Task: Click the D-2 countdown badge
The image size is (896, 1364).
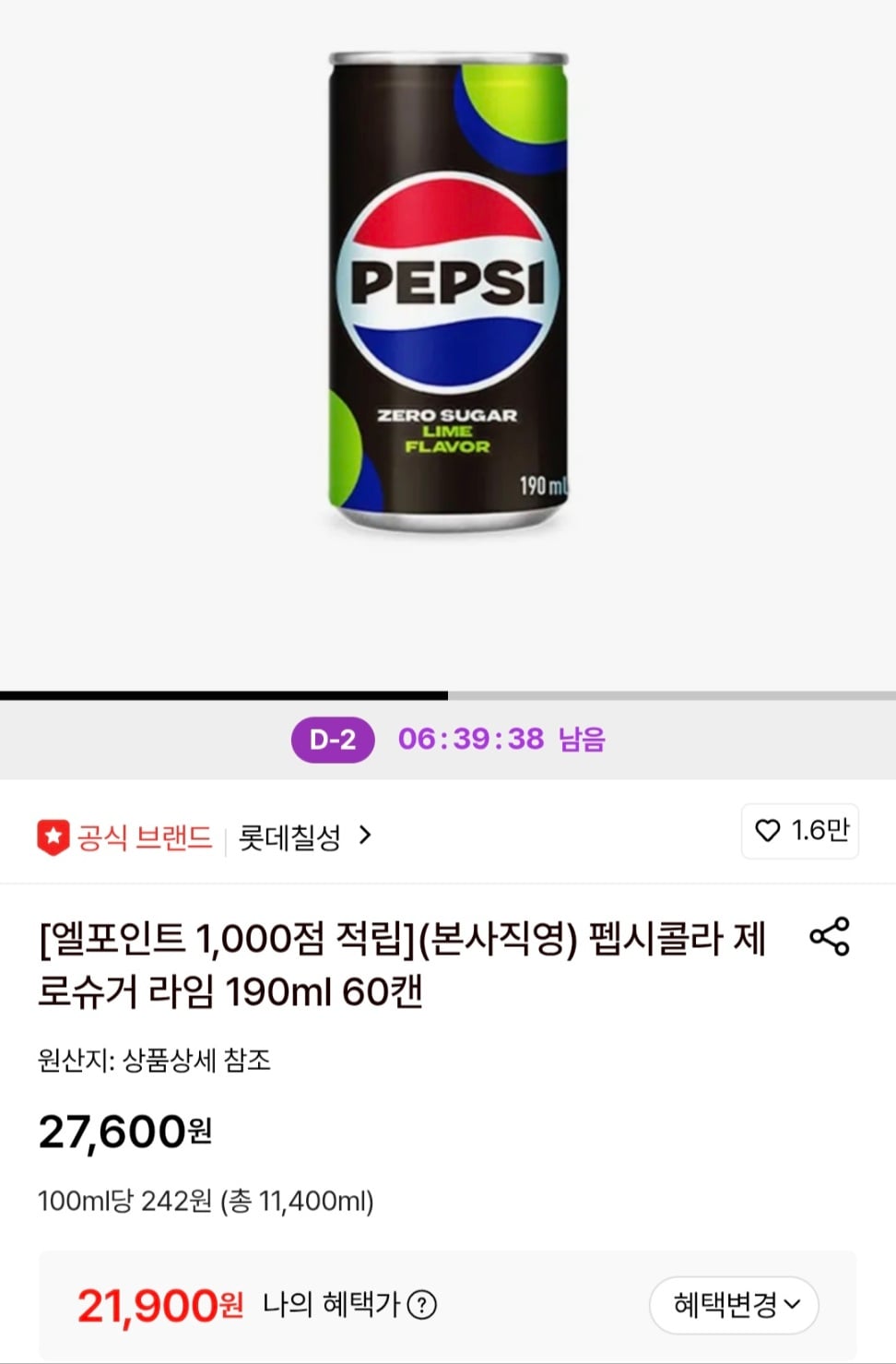Action: 335,739
